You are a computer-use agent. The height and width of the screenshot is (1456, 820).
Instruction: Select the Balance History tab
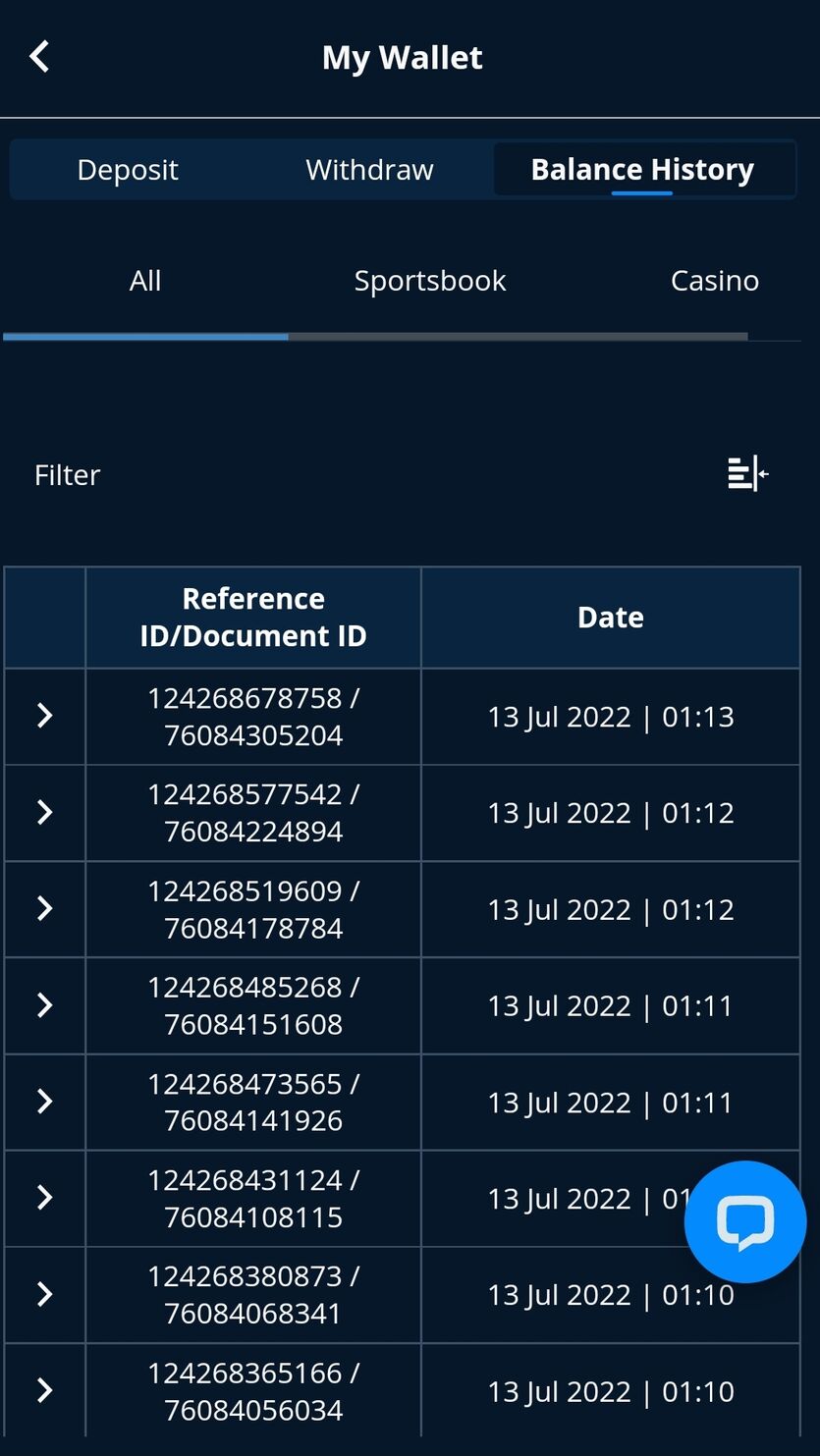click(x=642, y=170)
